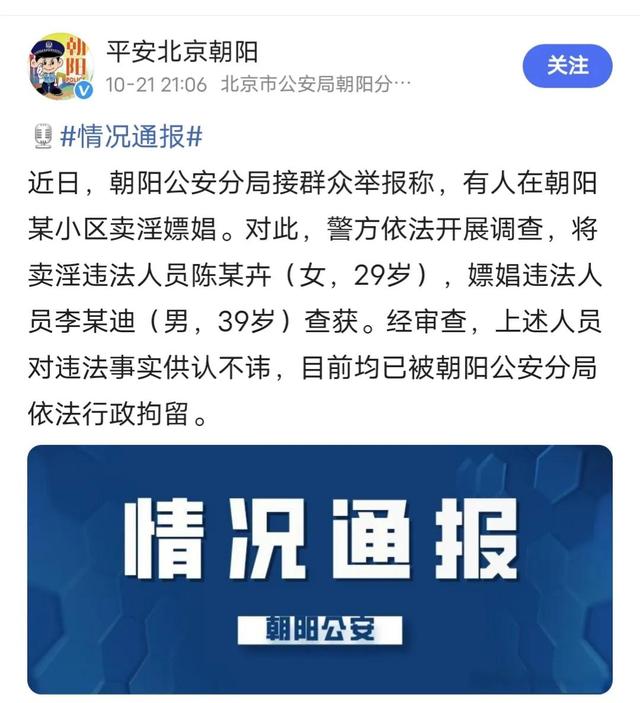Open account name 平安北京朝阳
The height and width of the screenshot is (703, 640).
[x=180, y=51]
